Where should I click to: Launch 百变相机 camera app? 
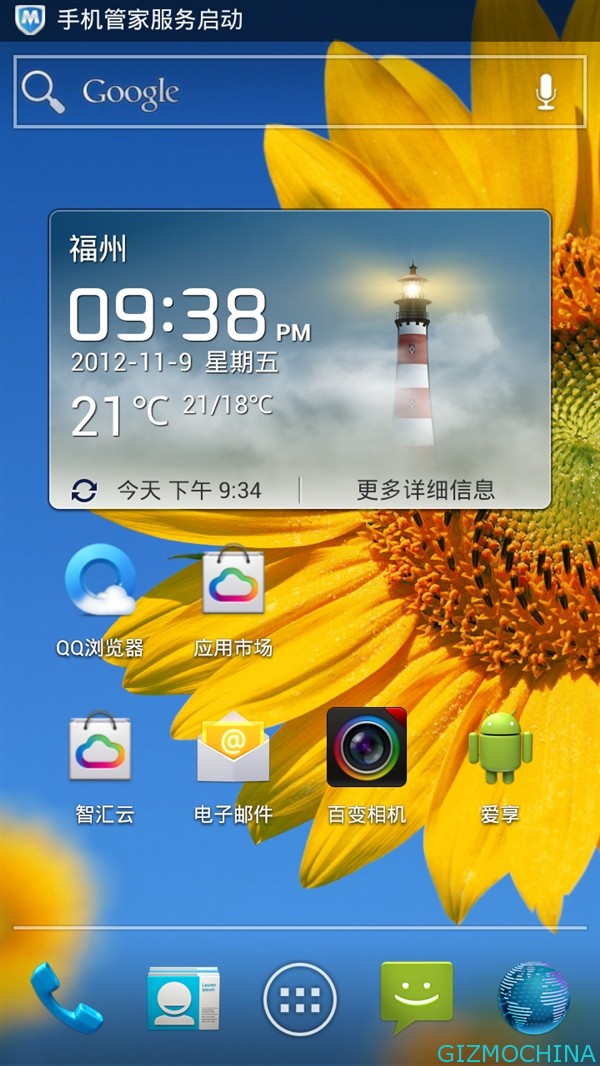coord(367,750)
